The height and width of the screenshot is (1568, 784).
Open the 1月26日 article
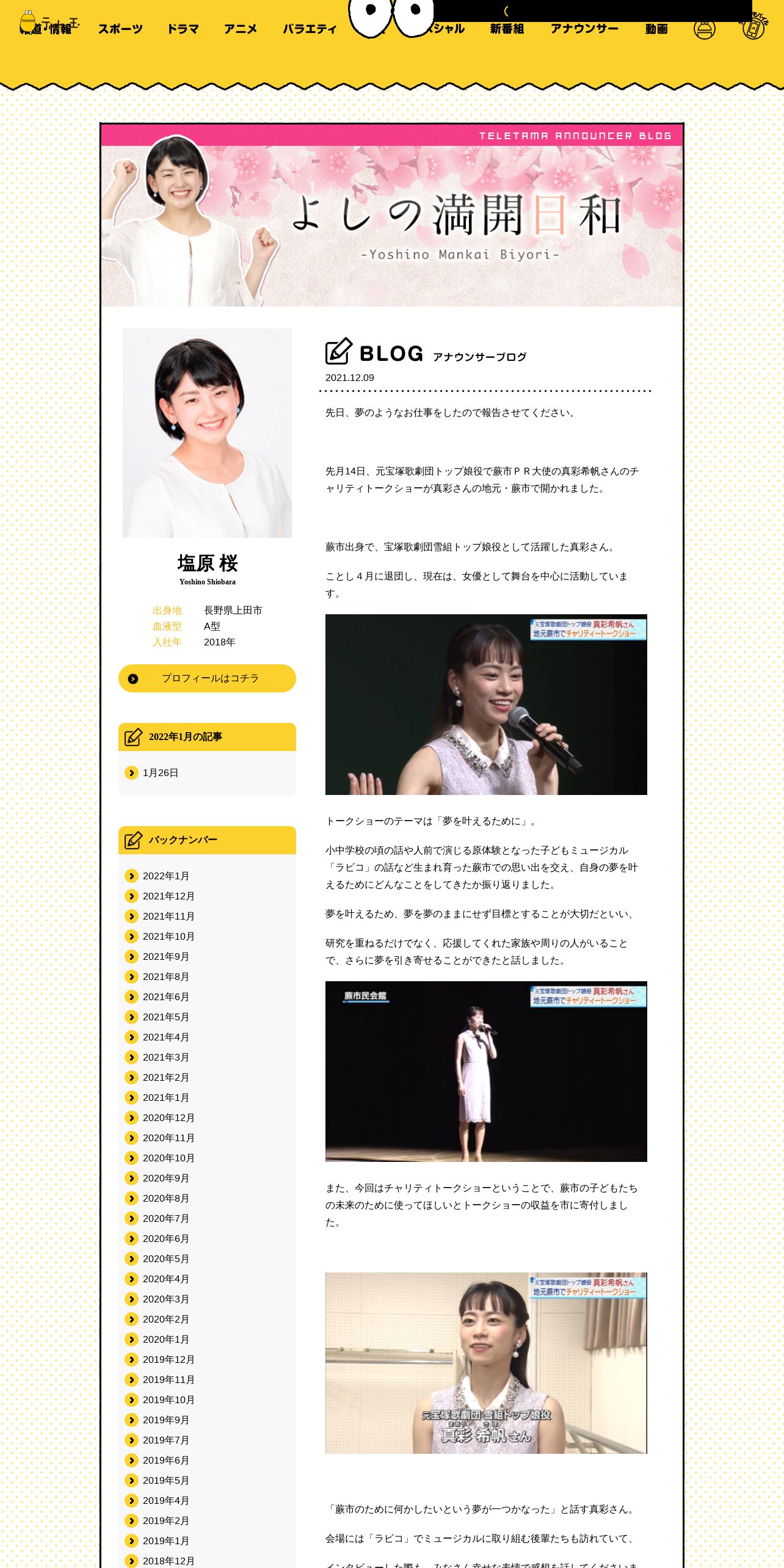161,773
